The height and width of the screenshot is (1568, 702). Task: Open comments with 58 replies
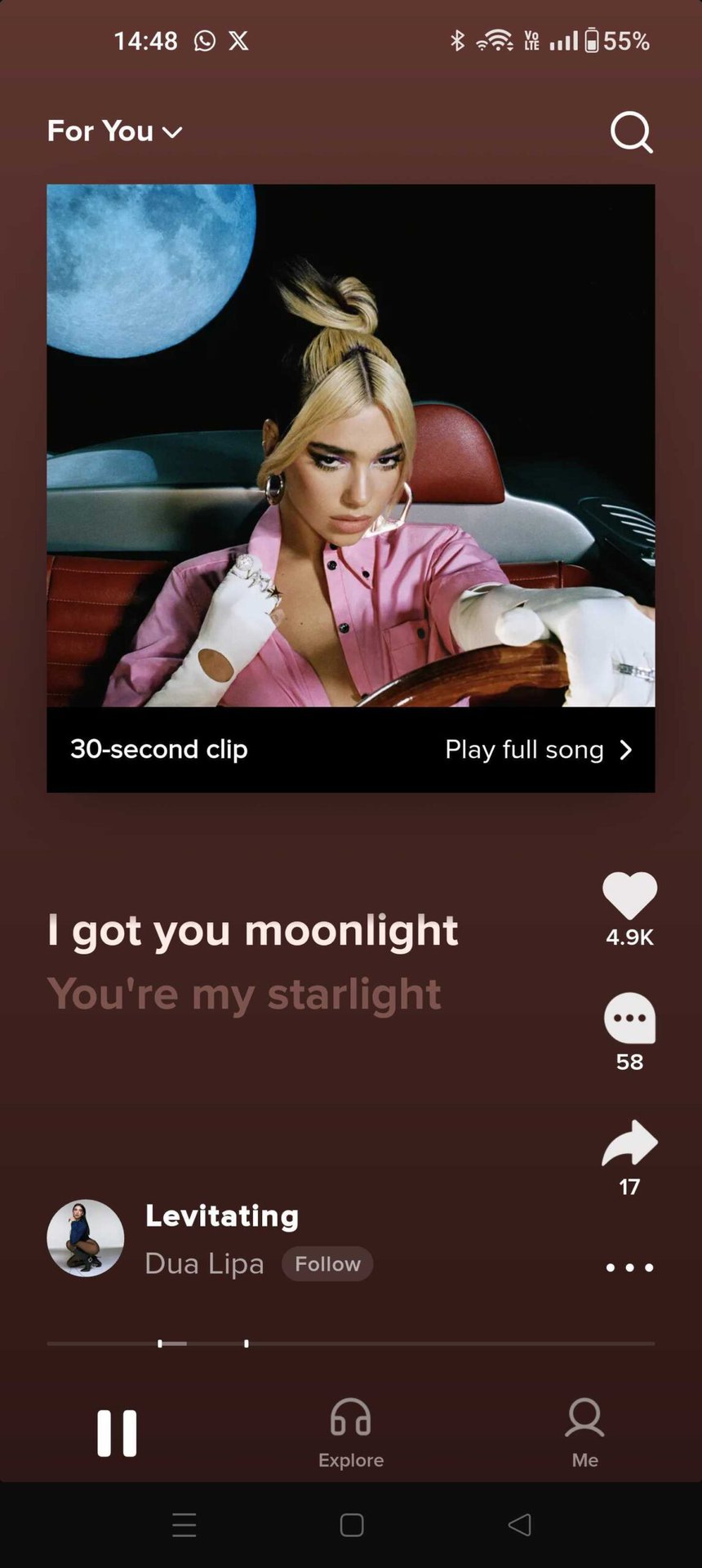(x=629, y=1018)
